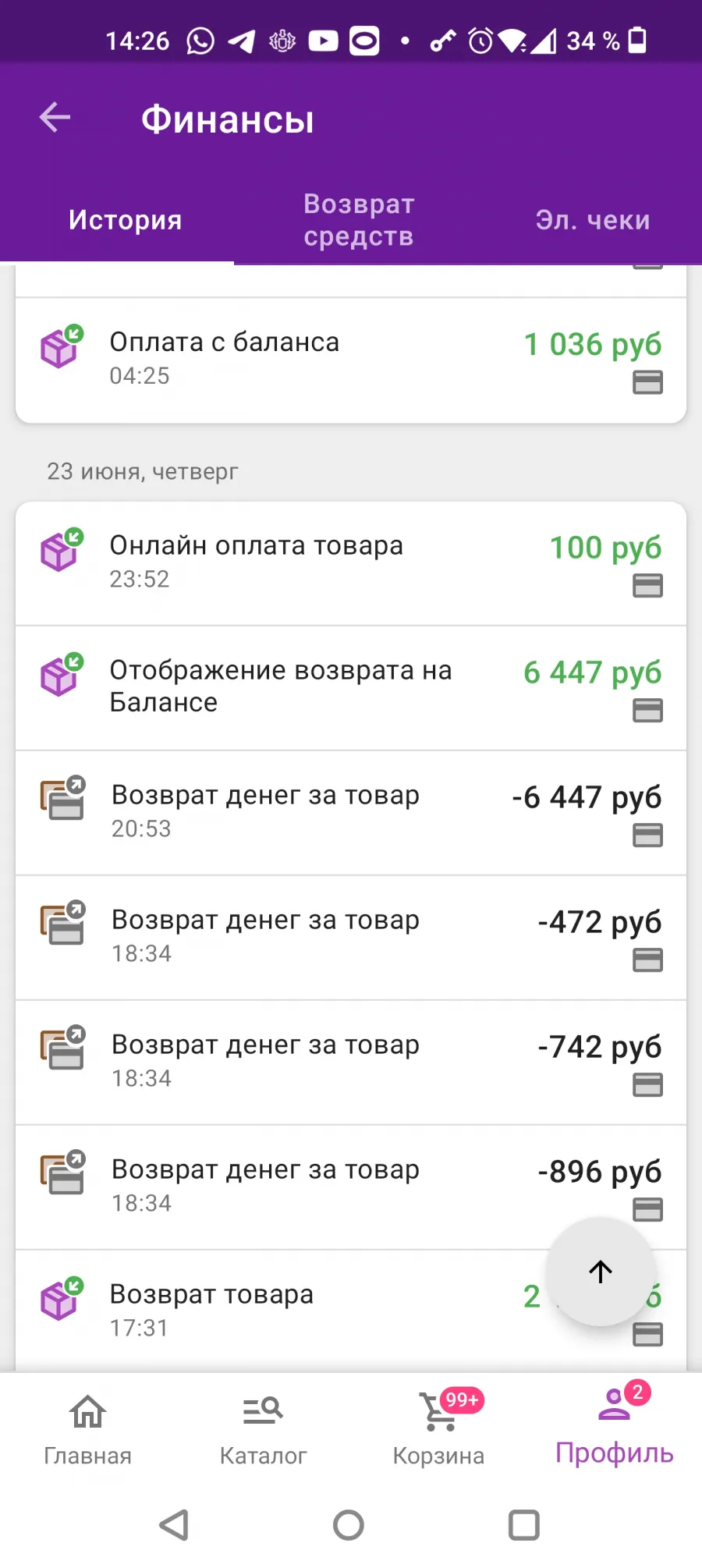The image size is (702, 1568).
Task: Open the -6 447 руб refund entry
Action: [x=351, y=813]
